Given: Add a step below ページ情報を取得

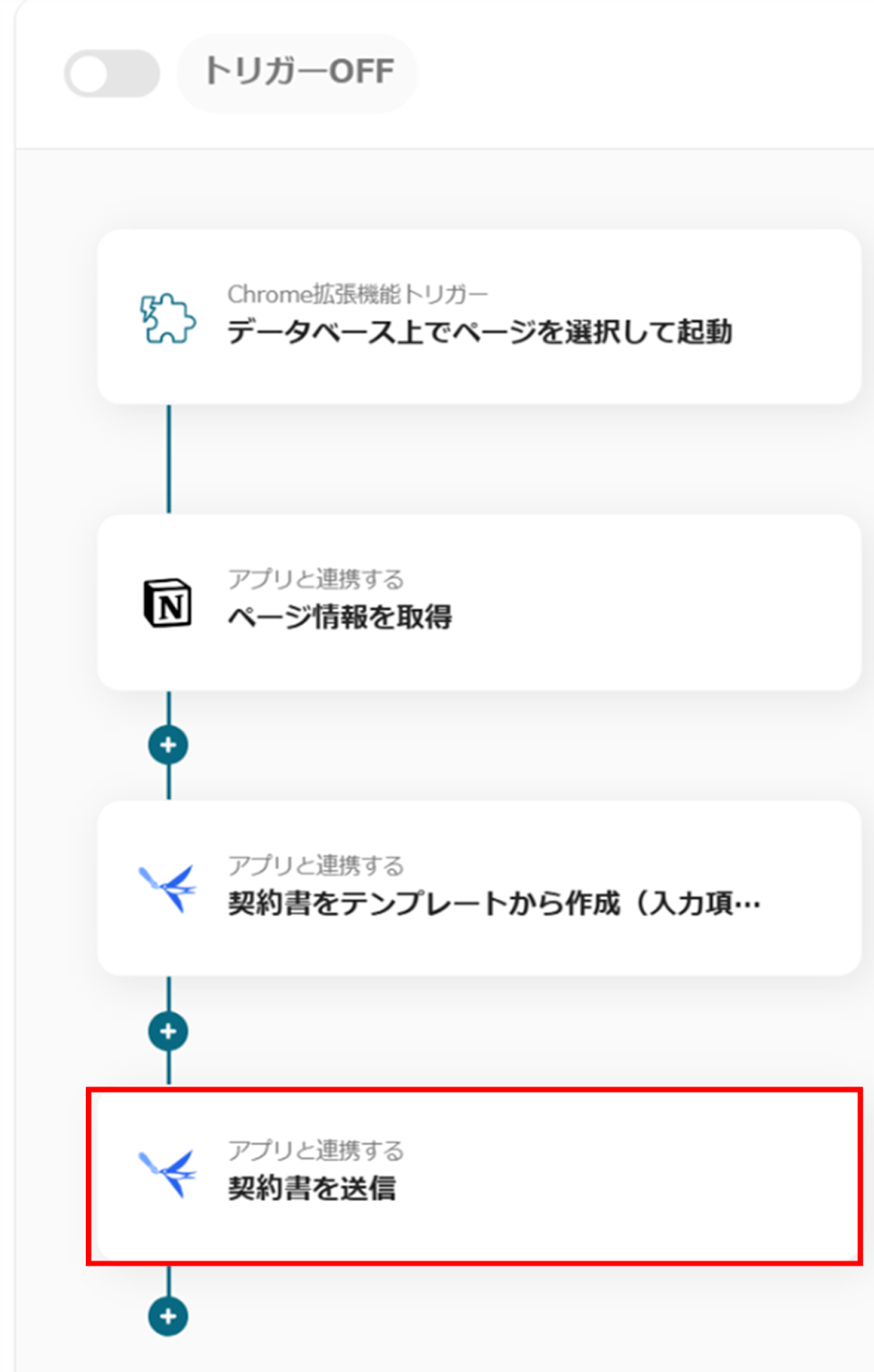Looking at the screenshot, I should click(168, 745).
